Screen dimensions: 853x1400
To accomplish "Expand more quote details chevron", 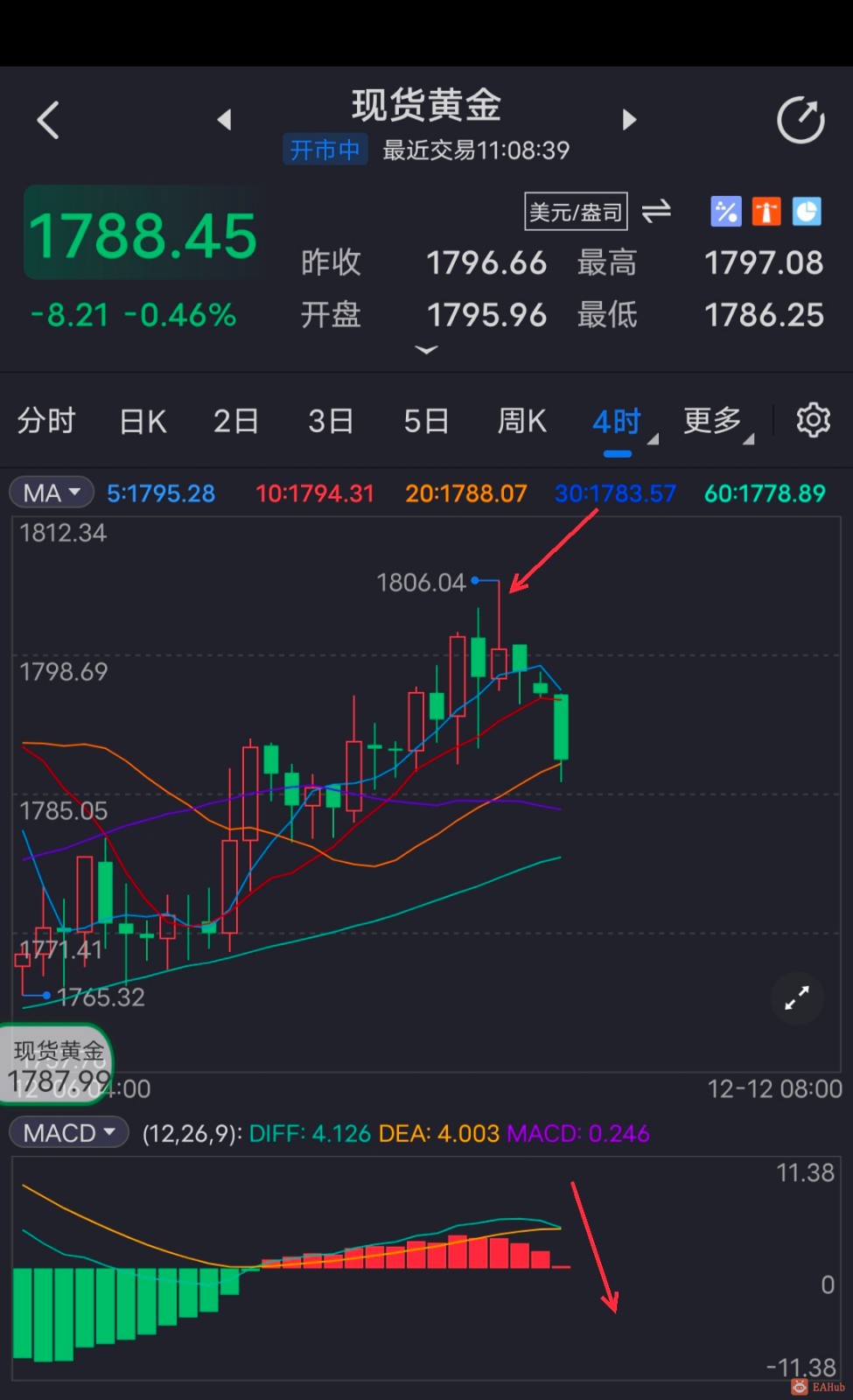I will pos(426,350).
